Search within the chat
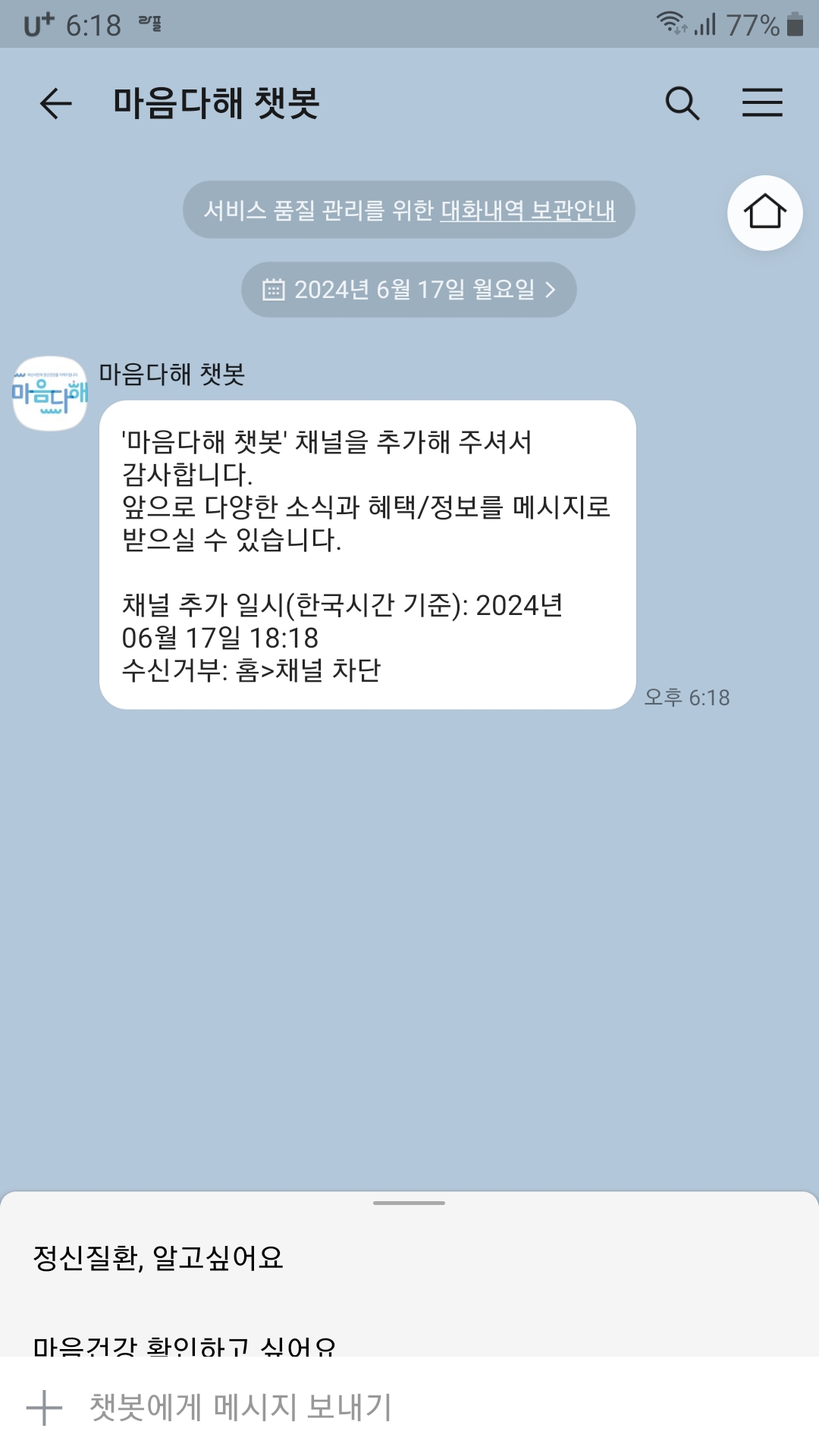Viewport: 819px width, 1456px height. coord(682,103)
